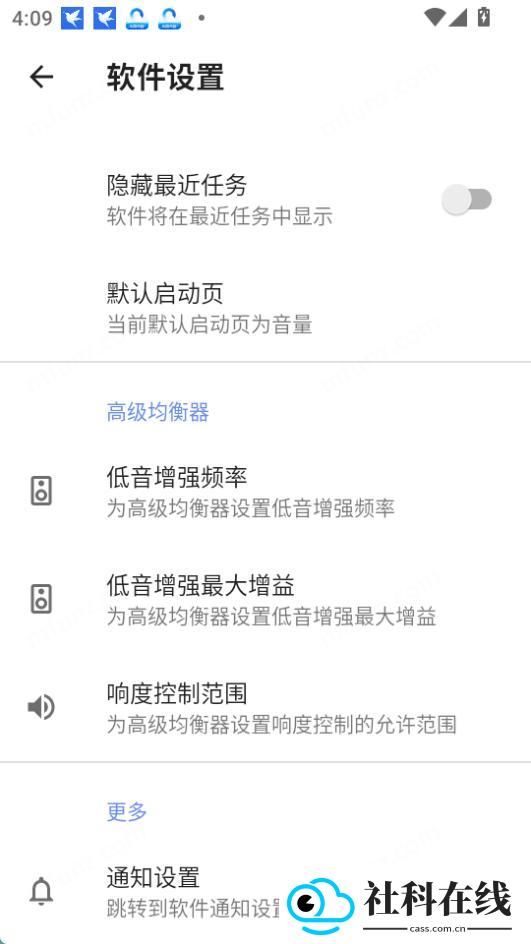
Task: Open 默认启动页 setting
Action: click(266, 308)
